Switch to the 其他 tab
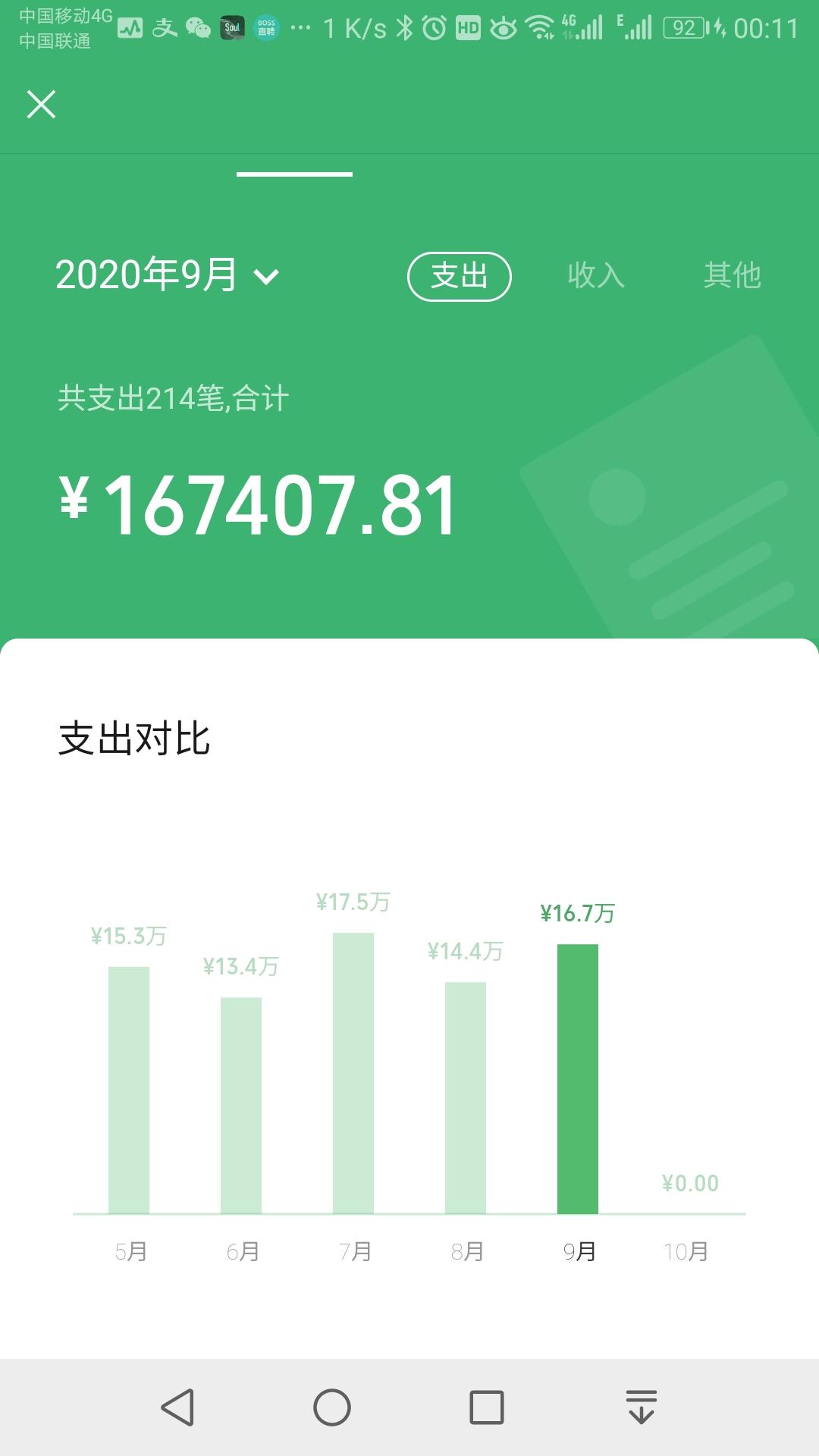This screenshot has height=1456, width=819. (732, 275)
